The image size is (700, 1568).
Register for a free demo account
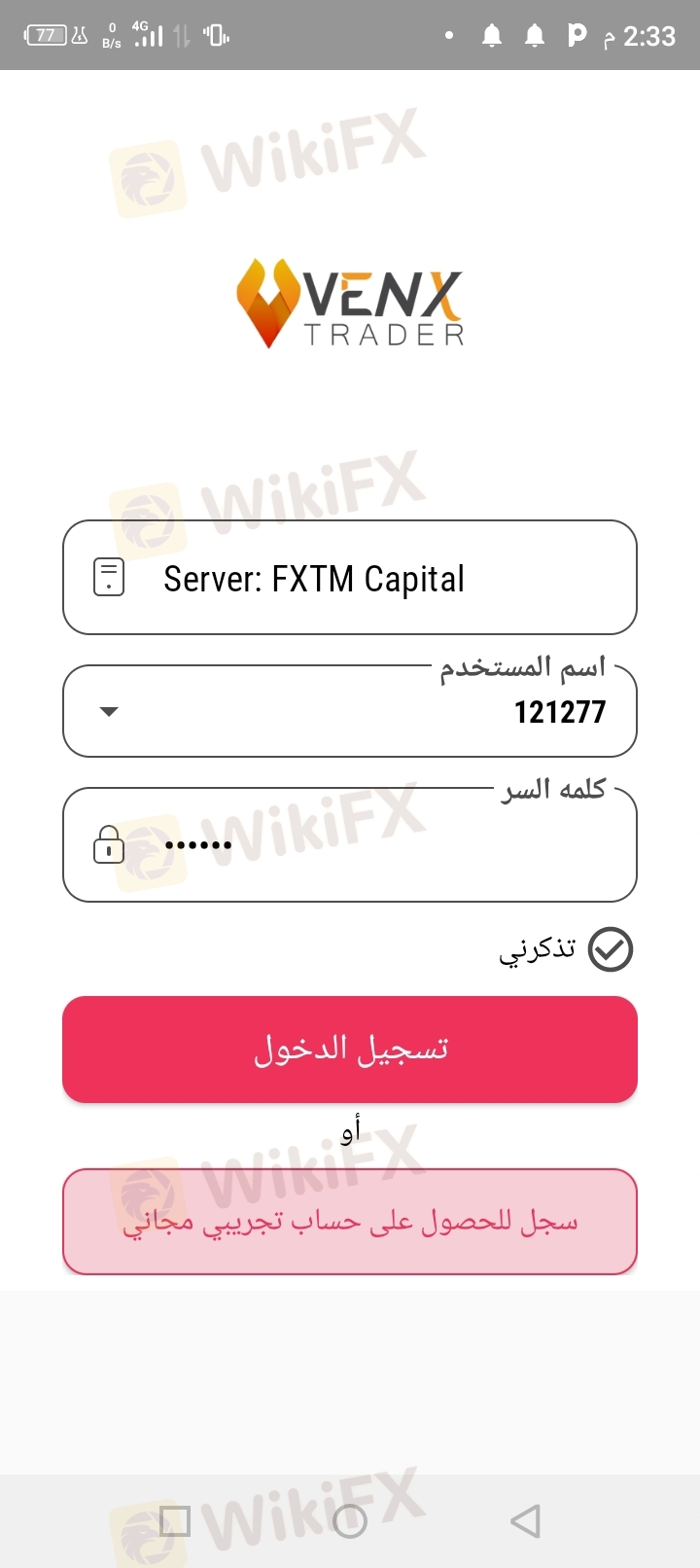tap(350, 1222)
